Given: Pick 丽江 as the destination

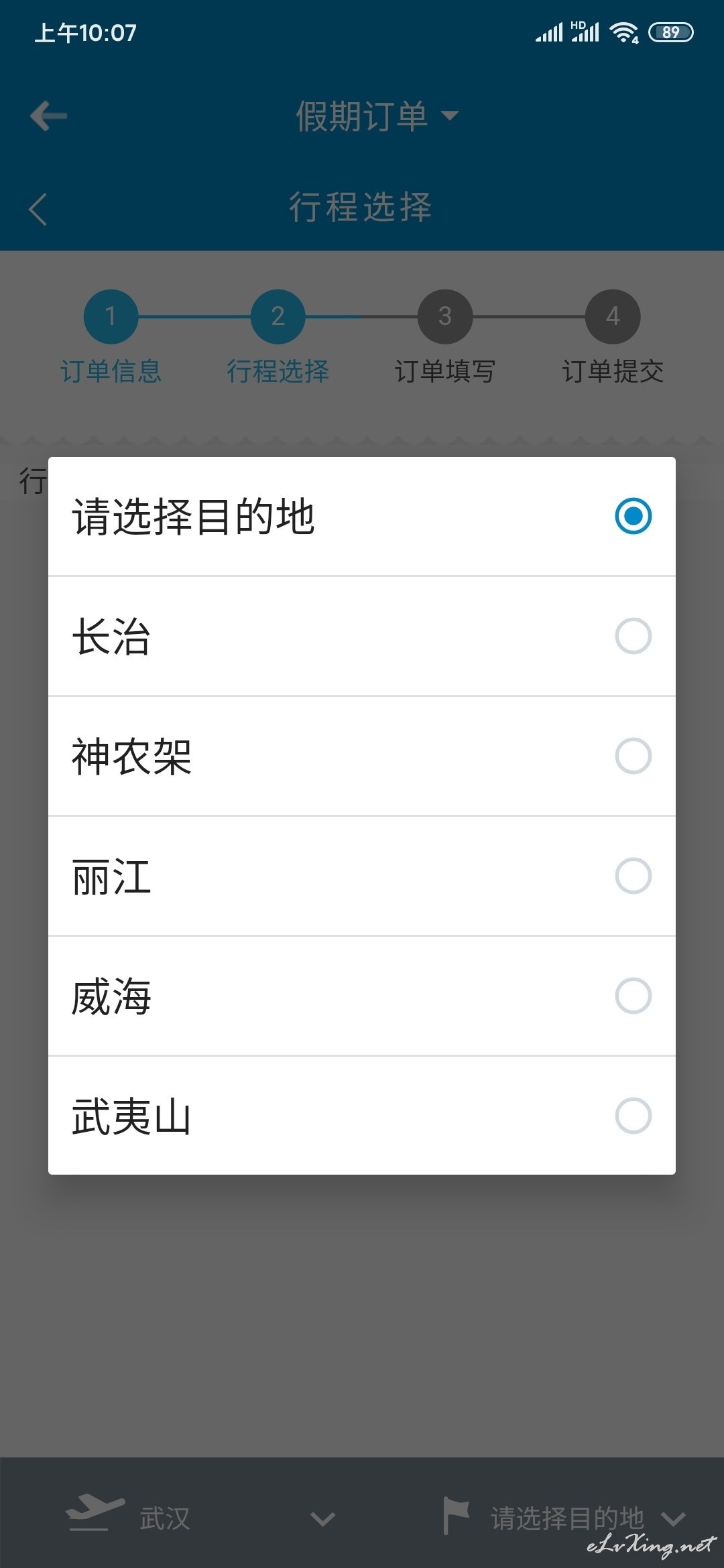Looking at the screenshot, I should tap(362, 876).
